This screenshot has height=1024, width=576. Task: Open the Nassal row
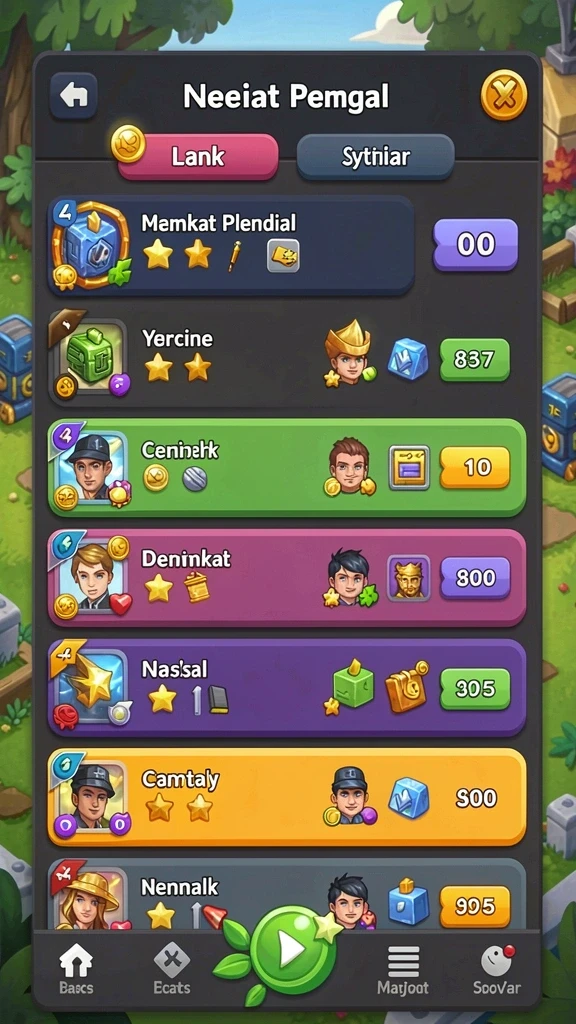click(x=287, y=688)
